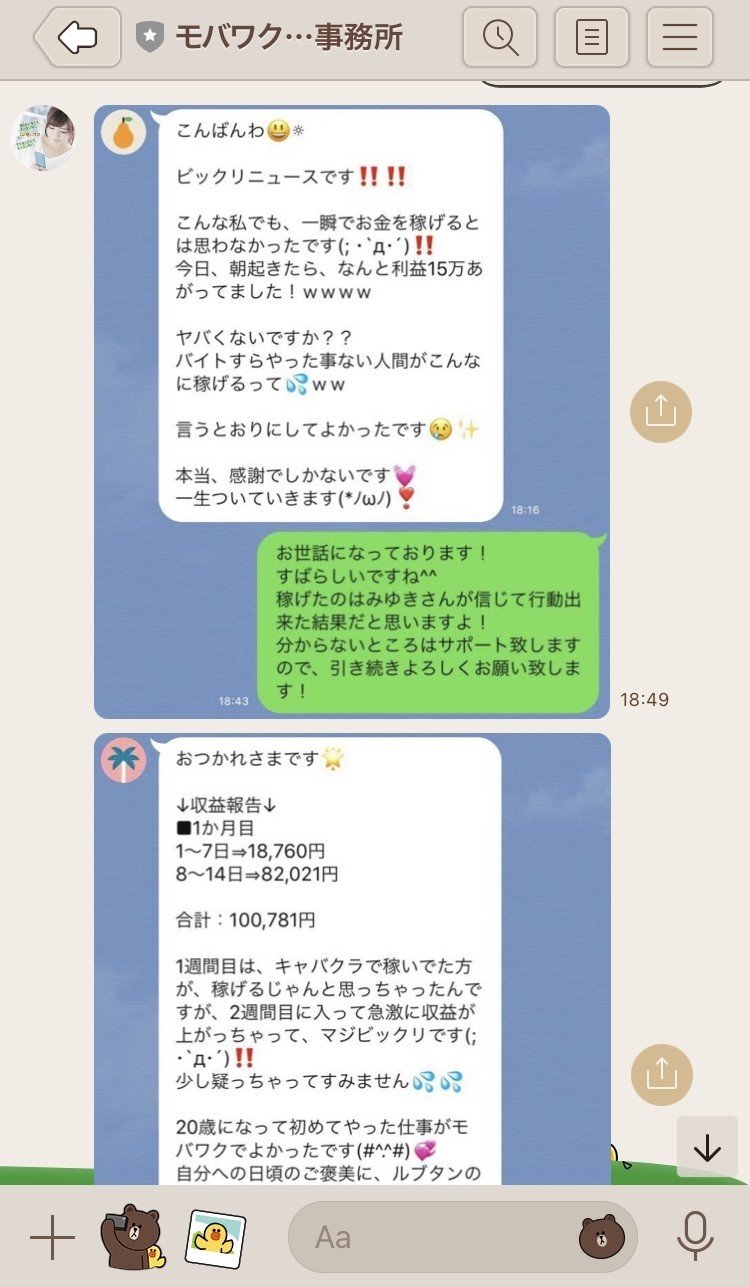Jump to latest messages with down arrow
The width and height of the screenshot is (750, 1287).
click(x=707, y=1147)
